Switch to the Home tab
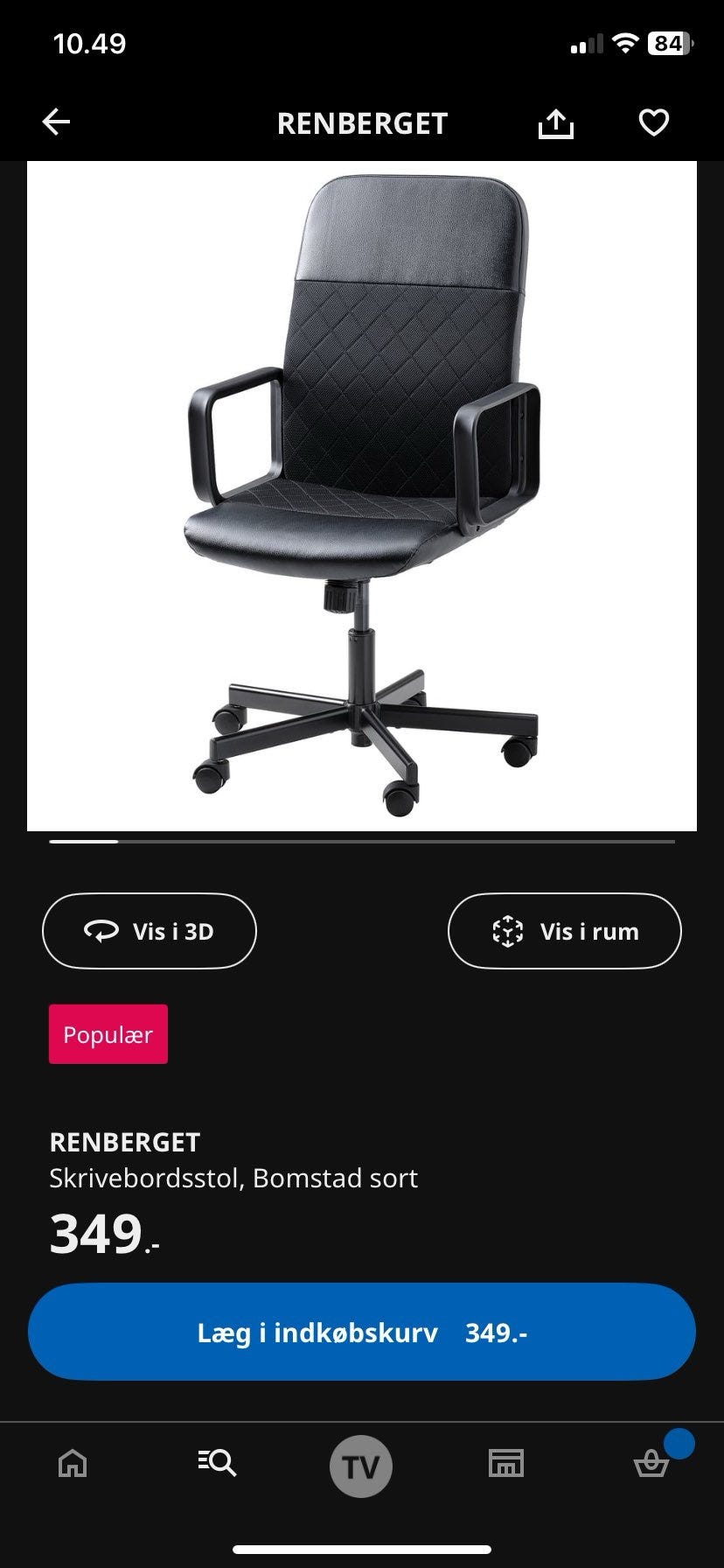The width and height of the screenshot is (724, 1568). (x=73, y=1462)
